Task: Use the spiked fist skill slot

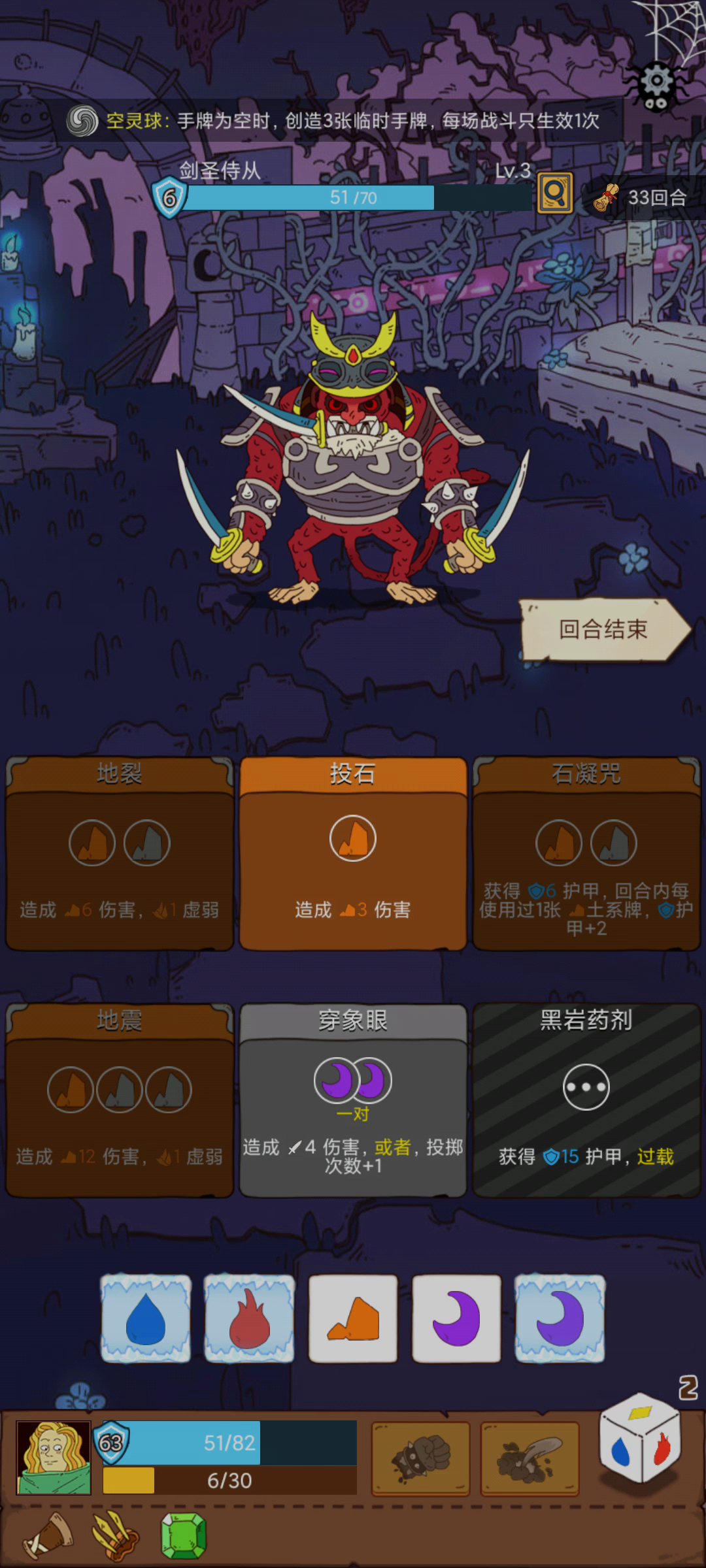Action: pos(421,1458)
